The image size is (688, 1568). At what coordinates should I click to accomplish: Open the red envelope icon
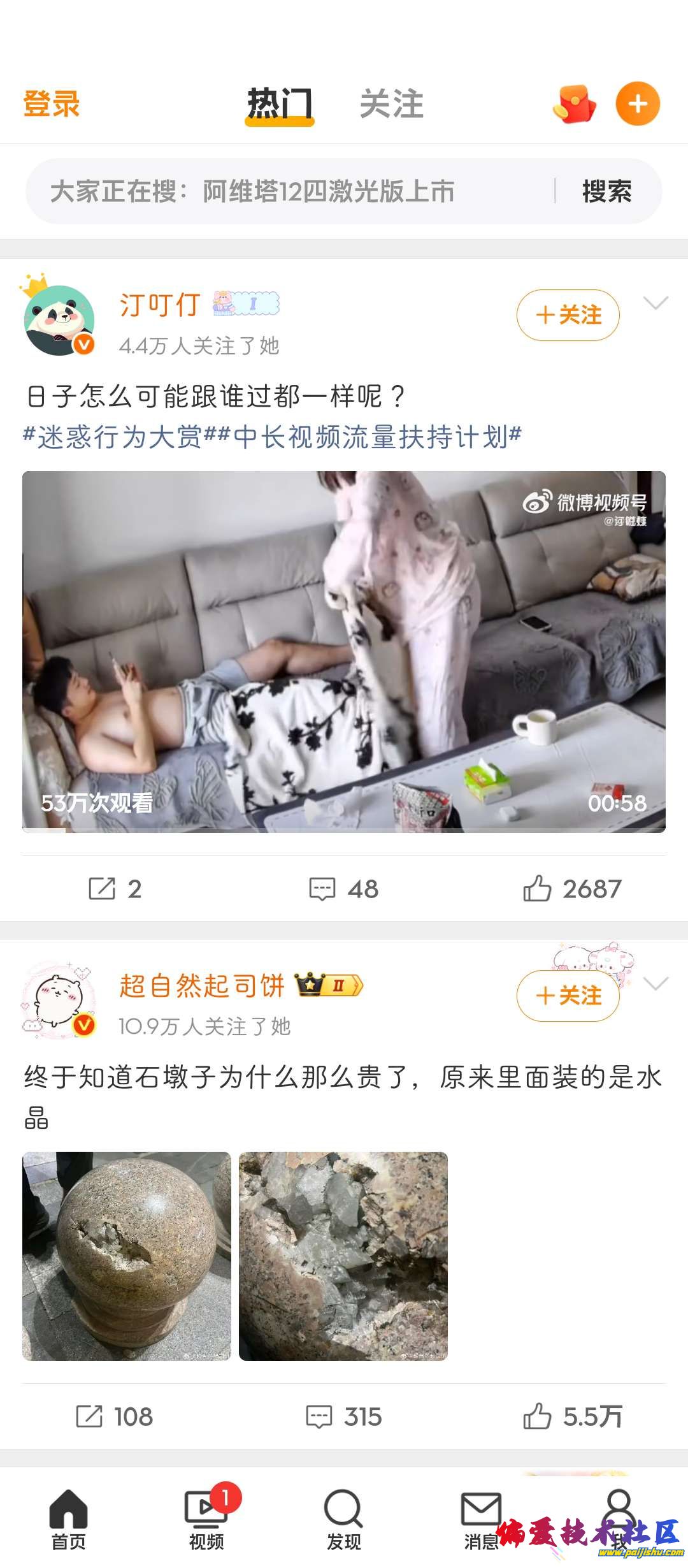(x=574, y=104)
